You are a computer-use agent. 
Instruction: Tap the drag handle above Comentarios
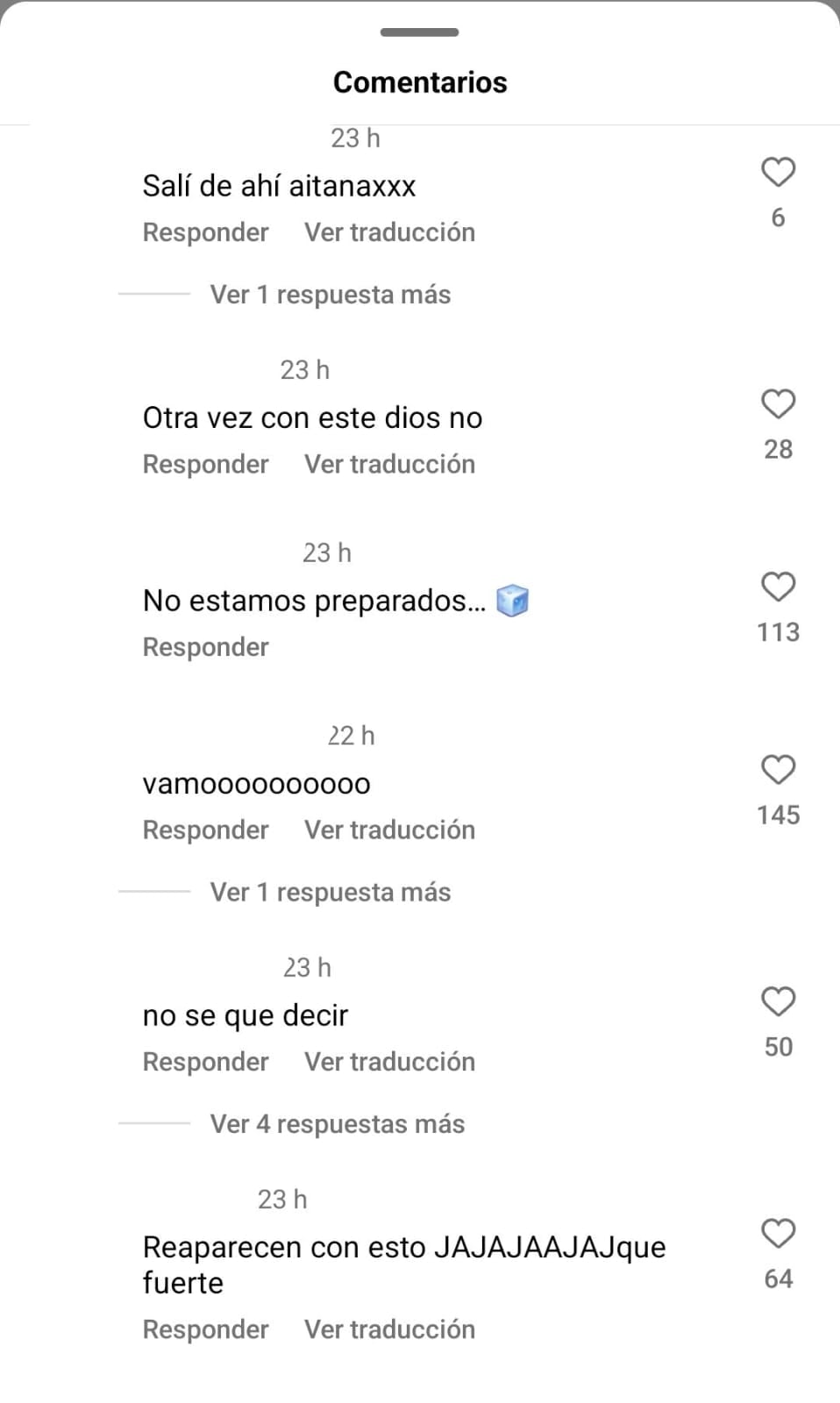pyautogui.click(x=419, y=32)
